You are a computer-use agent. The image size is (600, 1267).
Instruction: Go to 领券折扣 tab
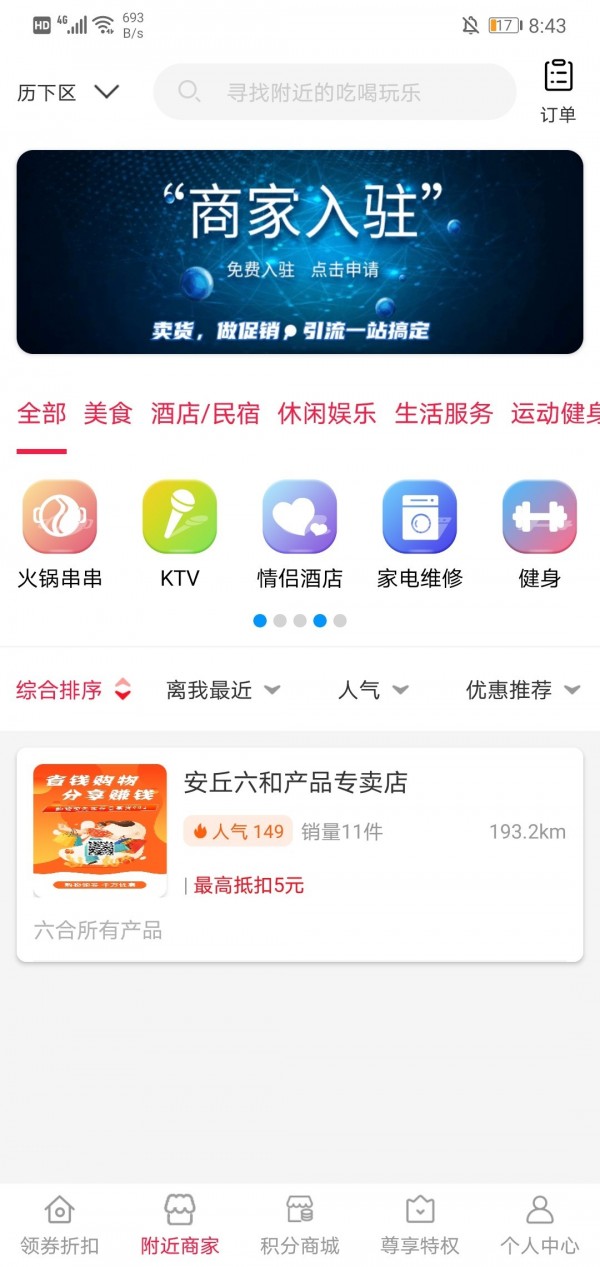[60, 1226]
